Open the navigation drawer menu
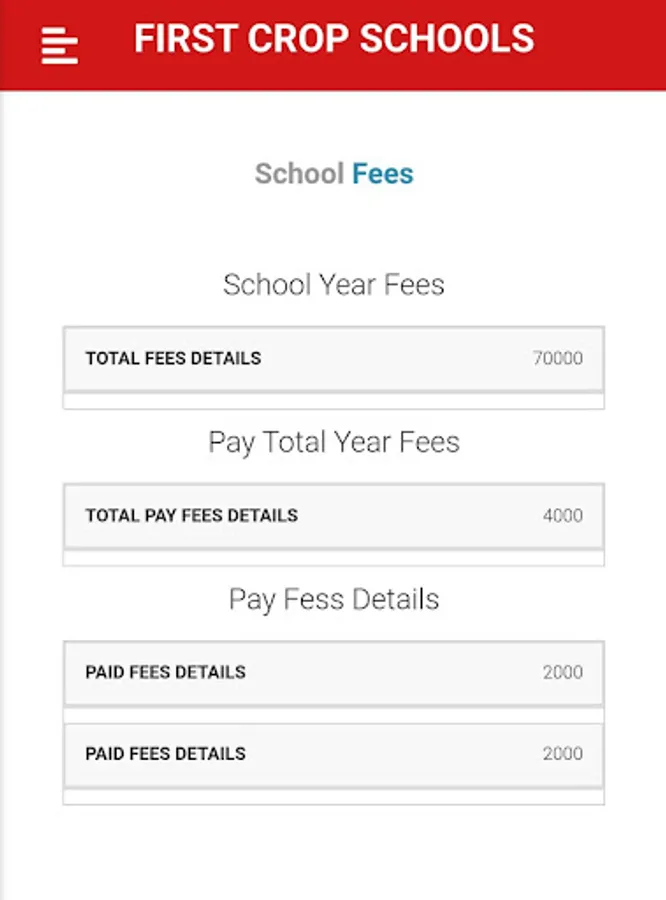 60,45
